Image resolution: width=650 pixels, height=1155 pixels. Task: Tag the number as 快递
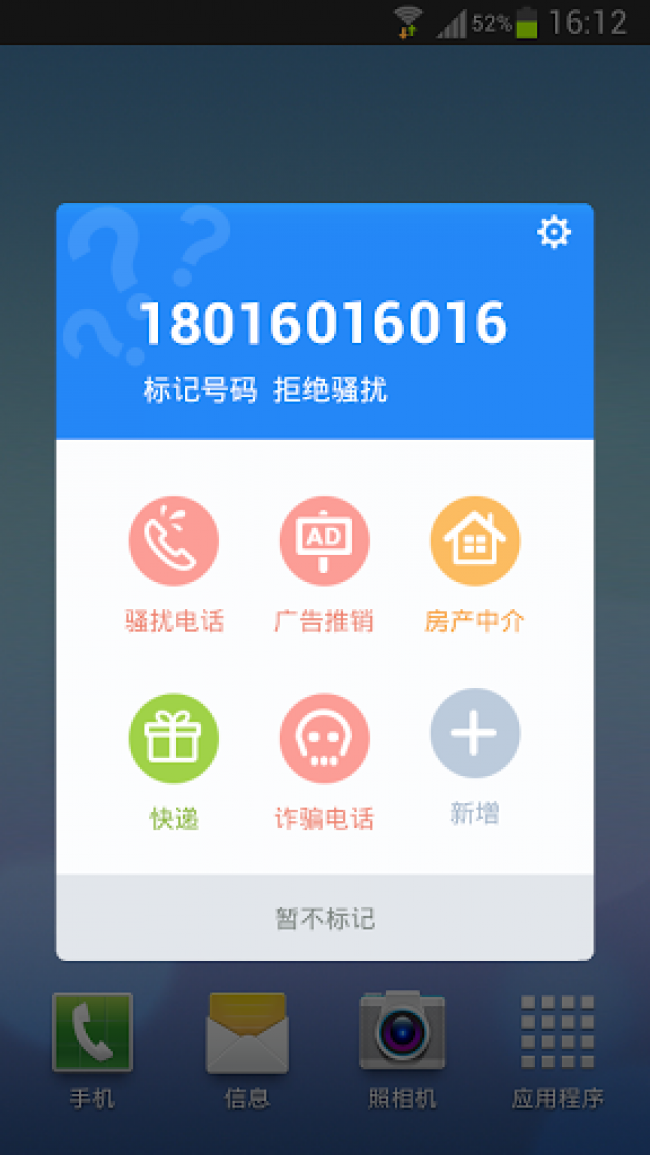[x=174, y=762]
